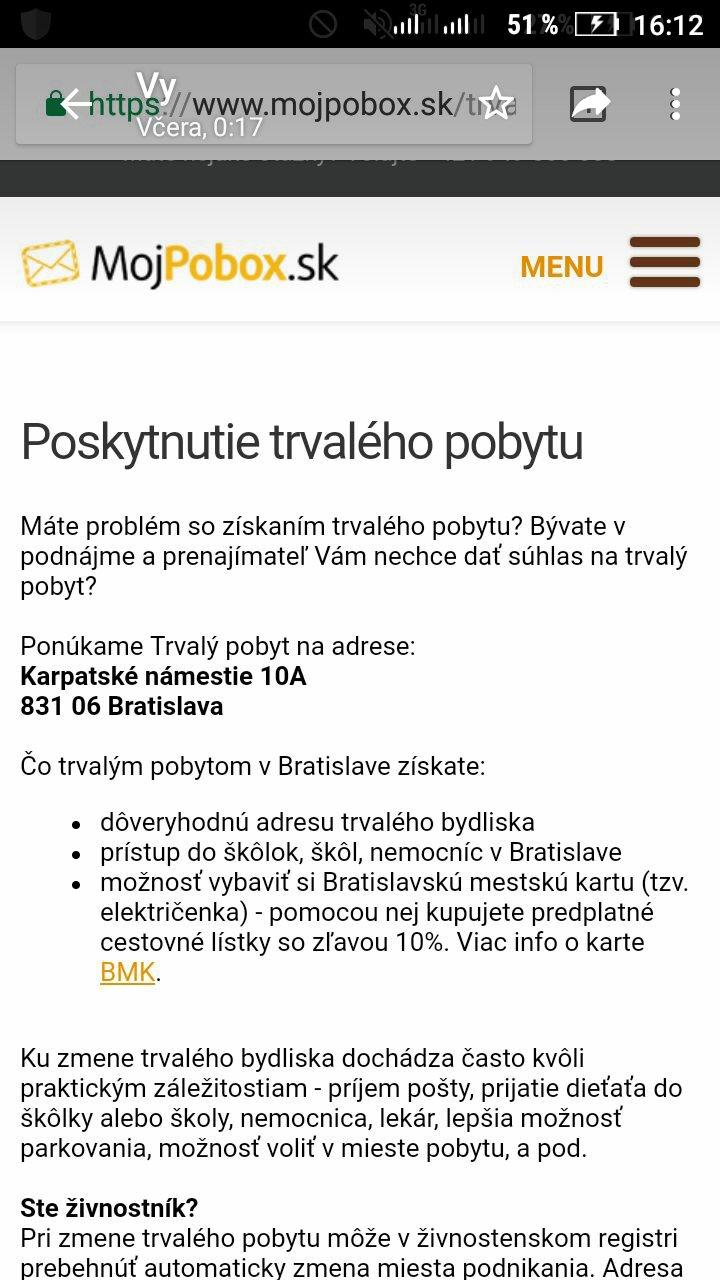Bookmark this page with the star
Image resolution: width=720 pixels, height=1280 pixels.
coord(497,104)
